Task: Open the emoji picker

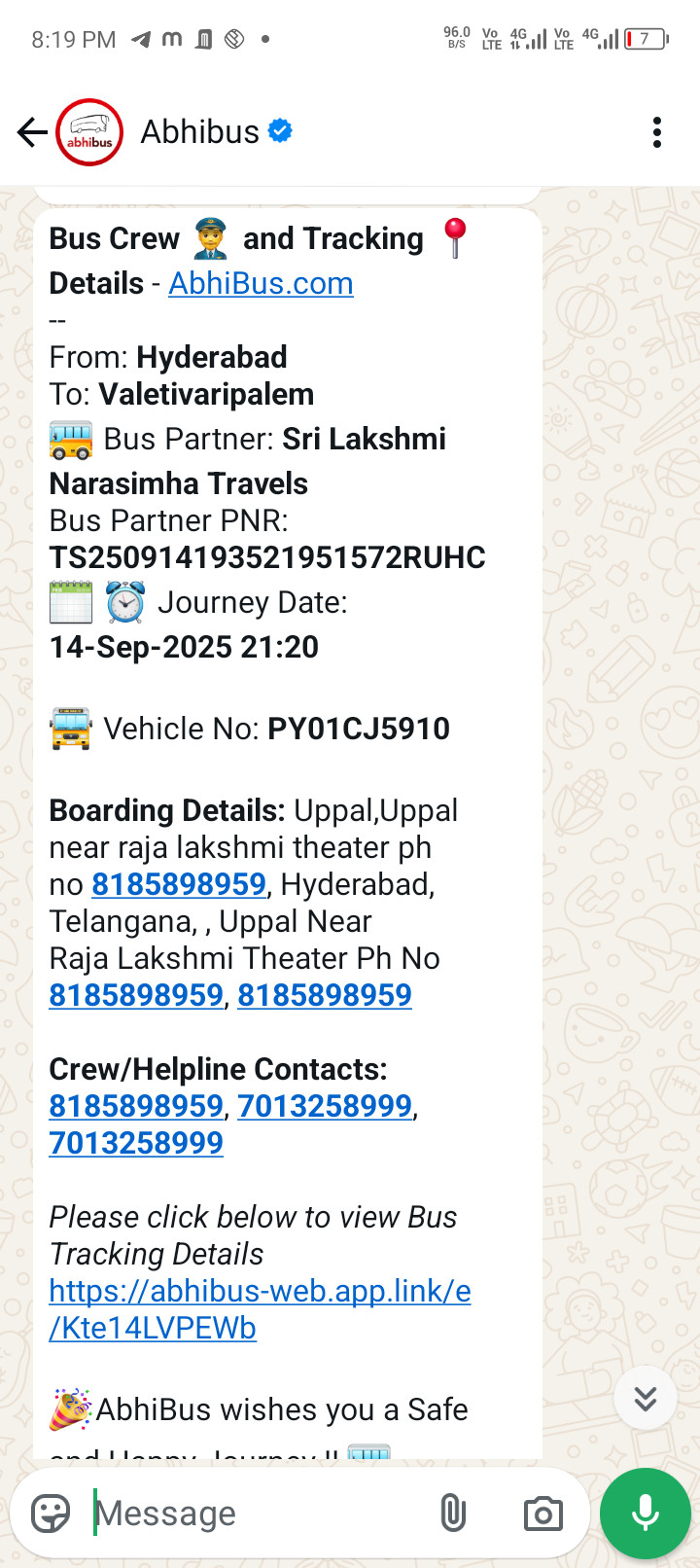Action: click(x=51, y=1514)
